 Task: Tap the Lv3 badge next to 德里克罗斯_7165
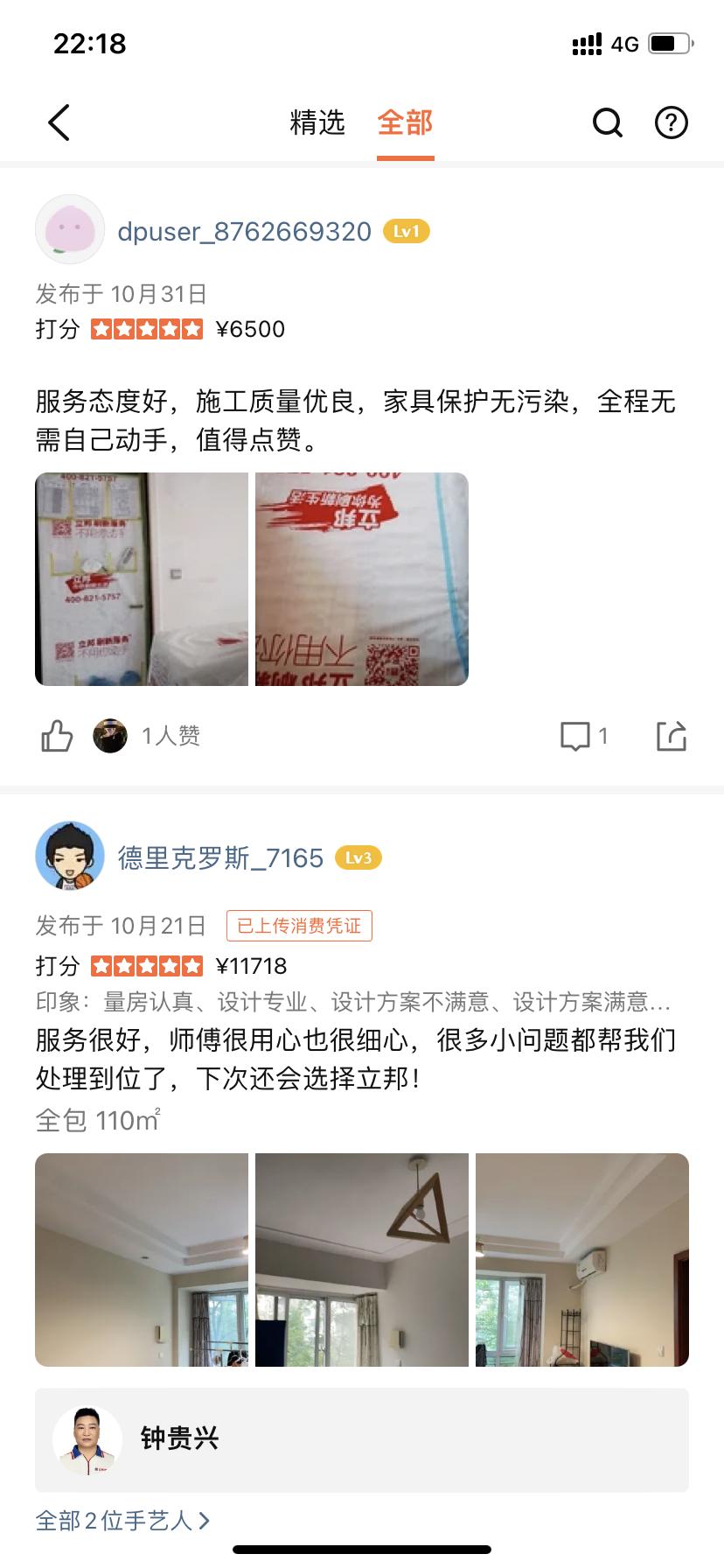tap(359, 858)
